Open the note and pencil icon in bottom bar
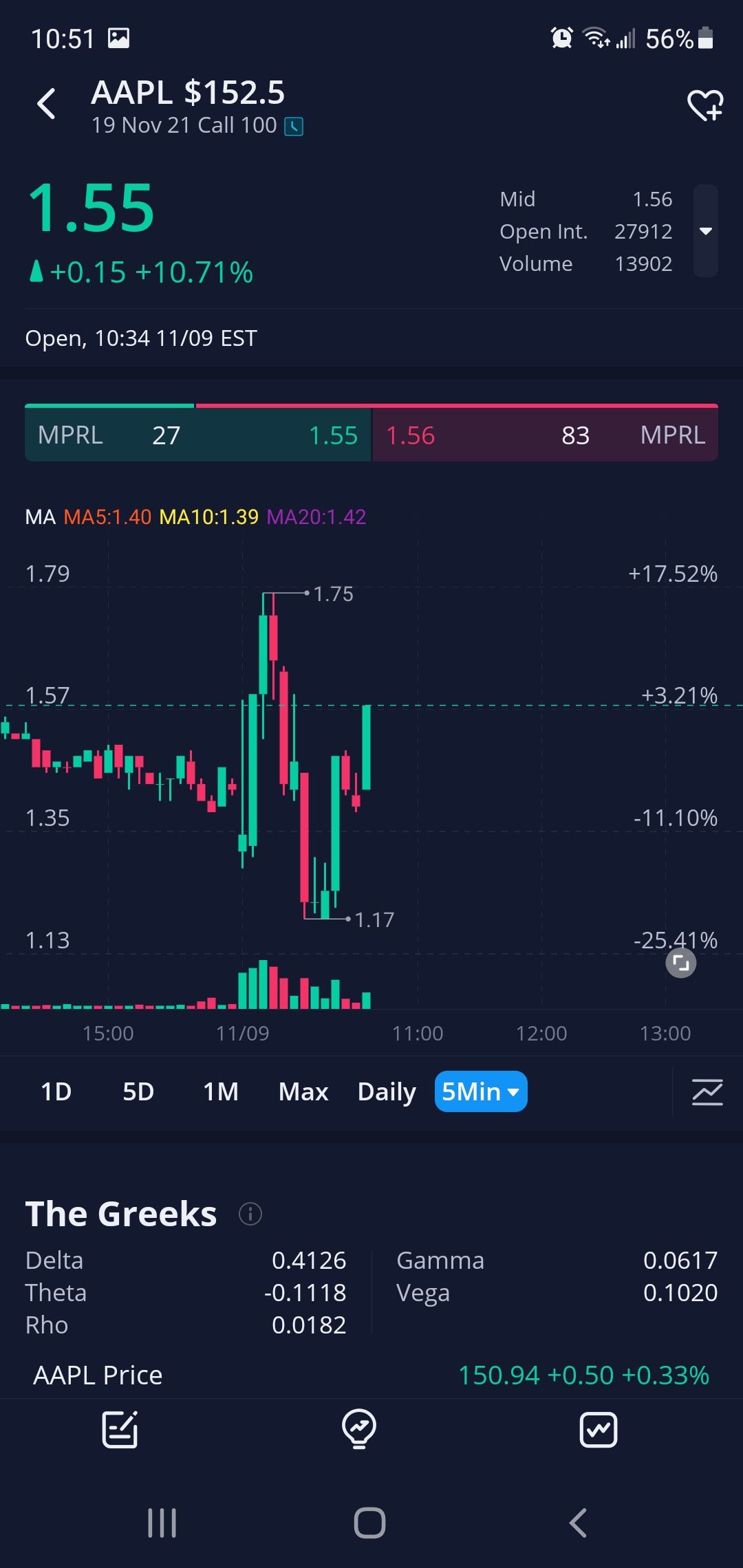The height and width of the screenshot is (1568, 743). (x=120, y=1430)
